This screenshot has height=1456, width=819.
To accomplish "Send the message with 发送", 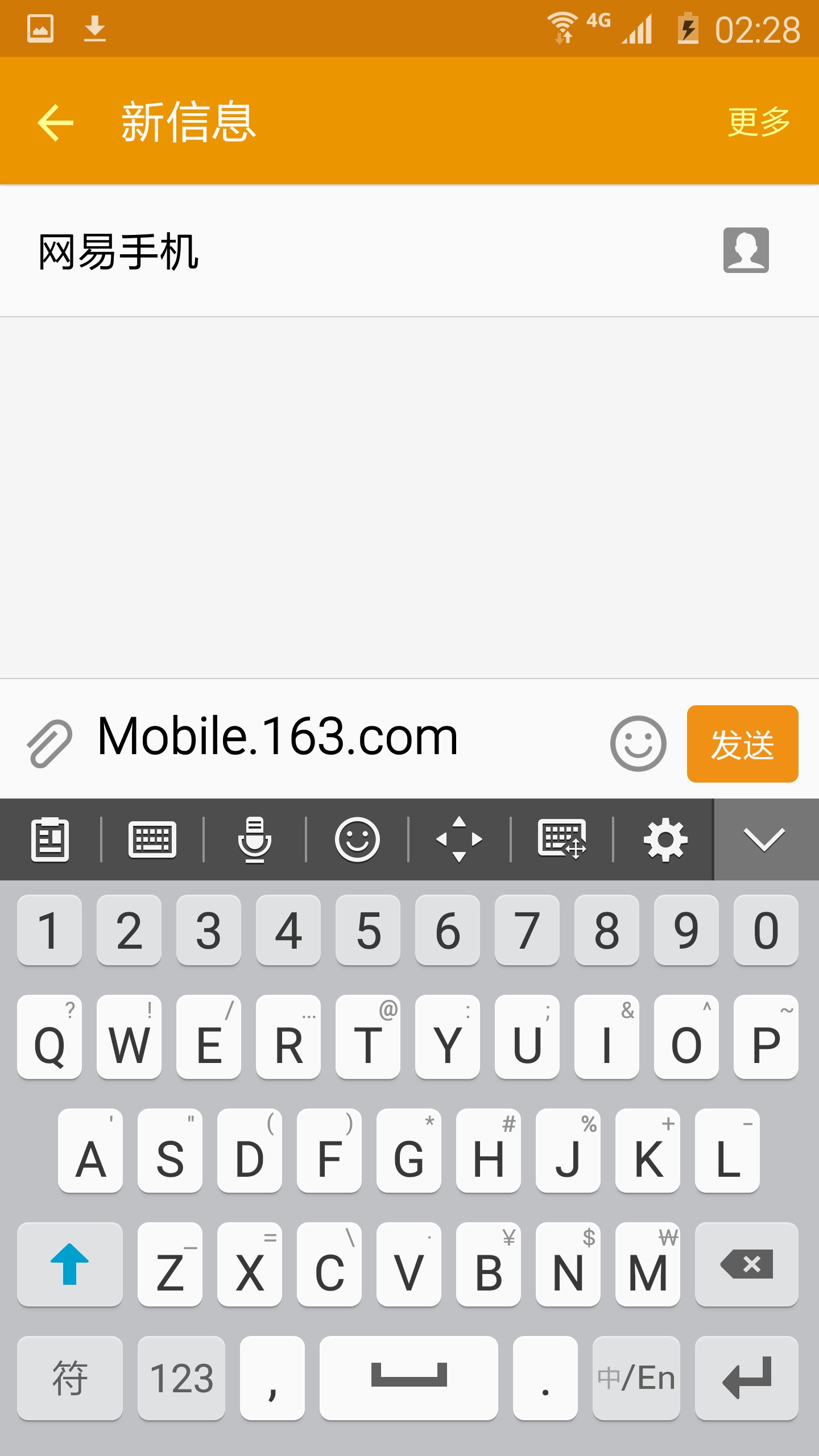I will 742,743.
